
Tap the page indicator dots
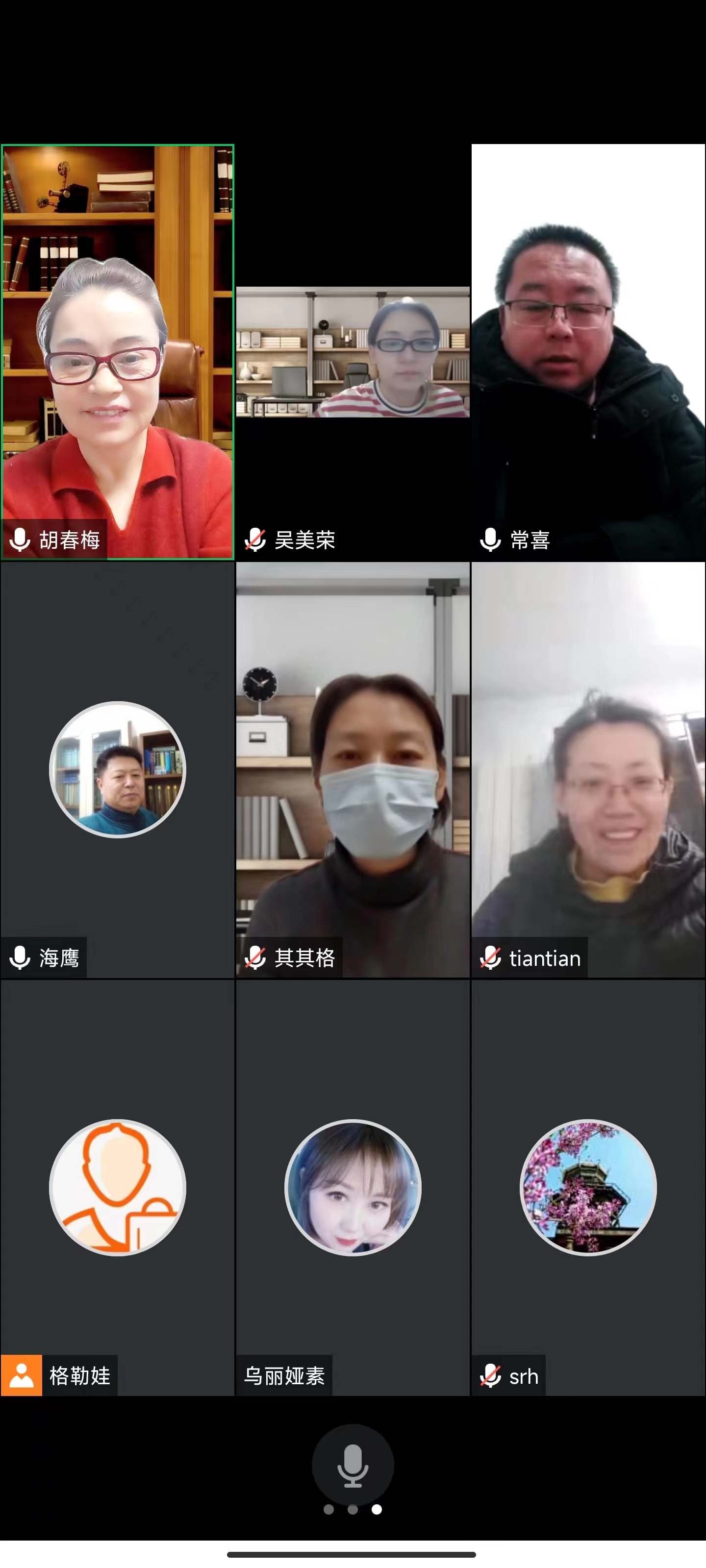pos(353,1510)
